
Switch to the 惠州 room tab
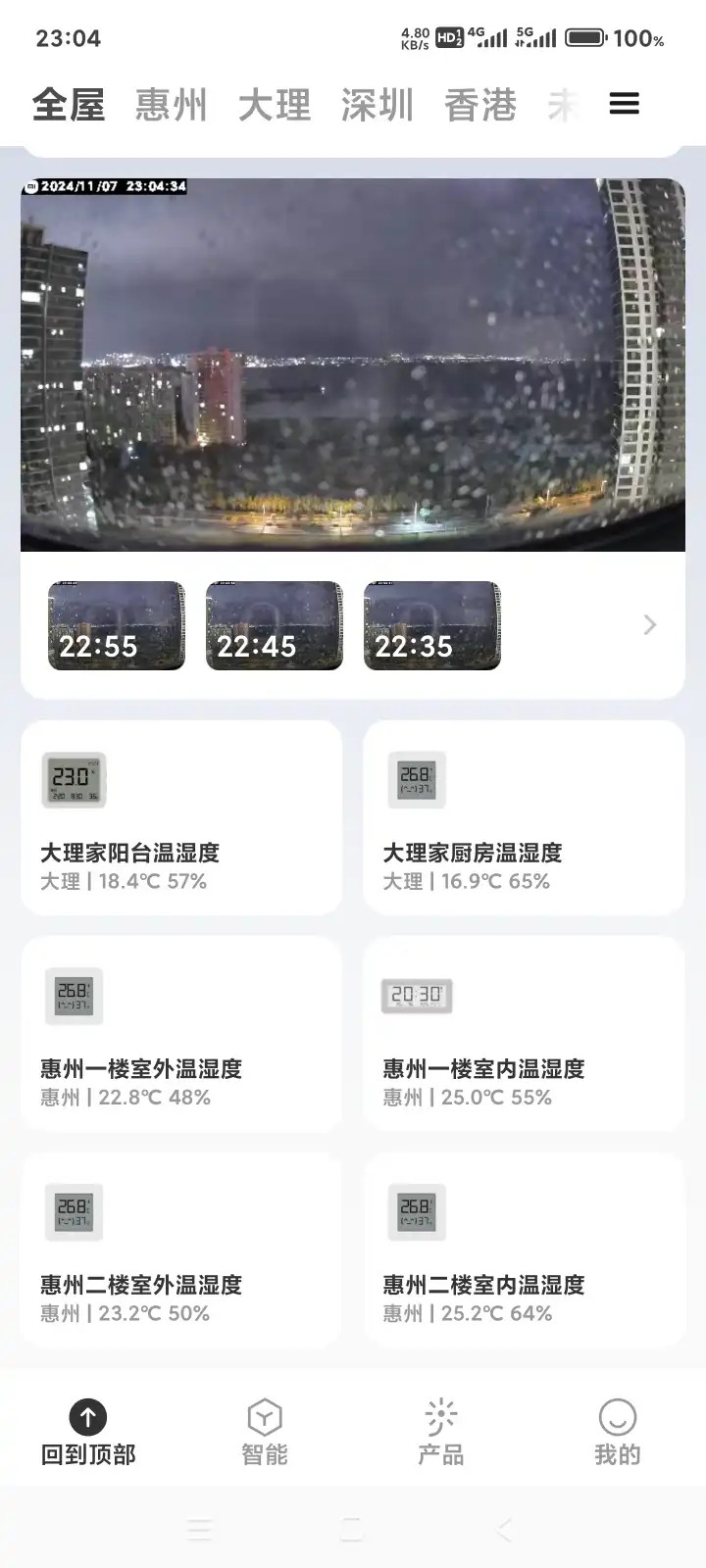pos(171,105)
